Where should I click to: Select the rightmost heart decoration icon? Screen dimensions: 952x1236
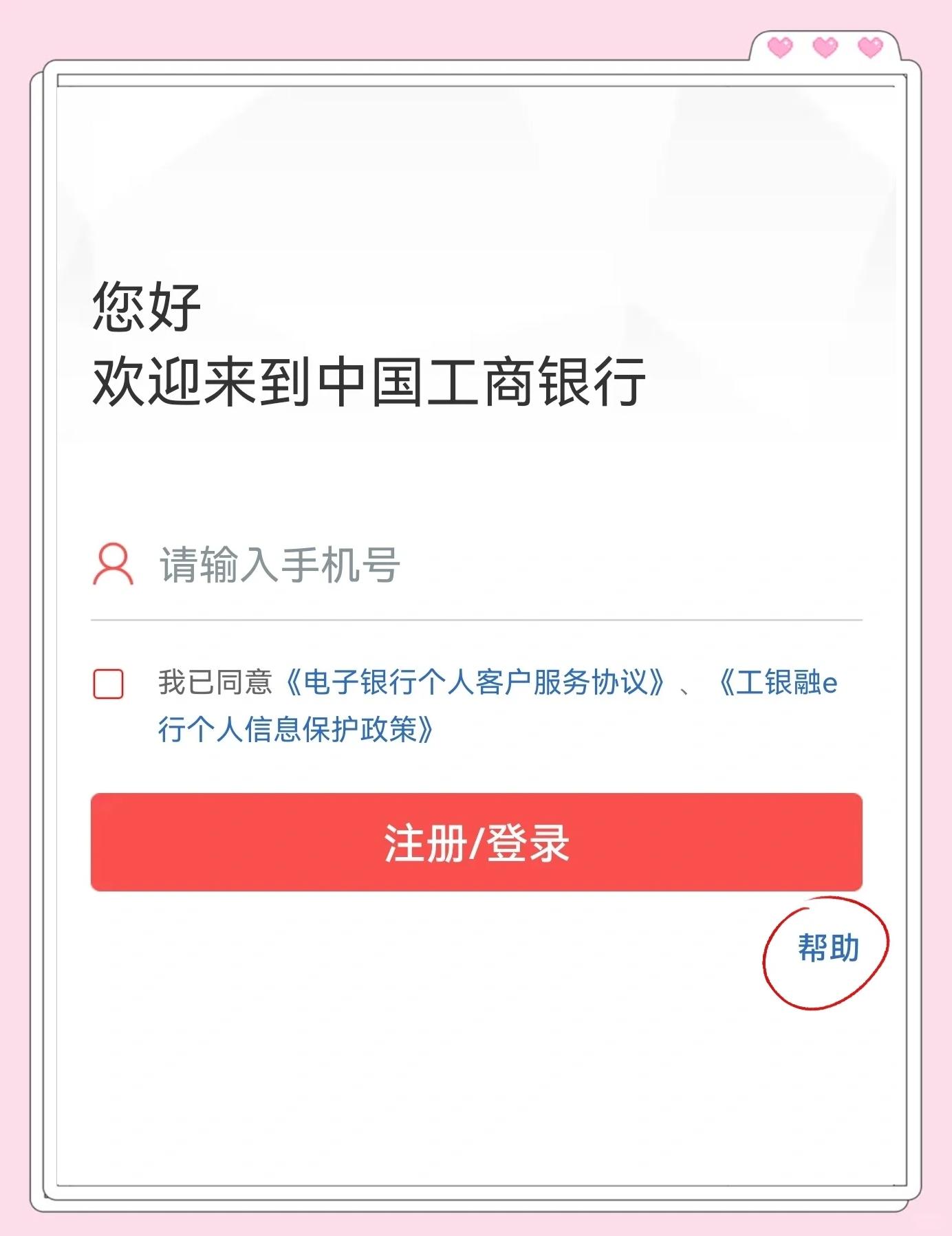[x=868, y=47]
